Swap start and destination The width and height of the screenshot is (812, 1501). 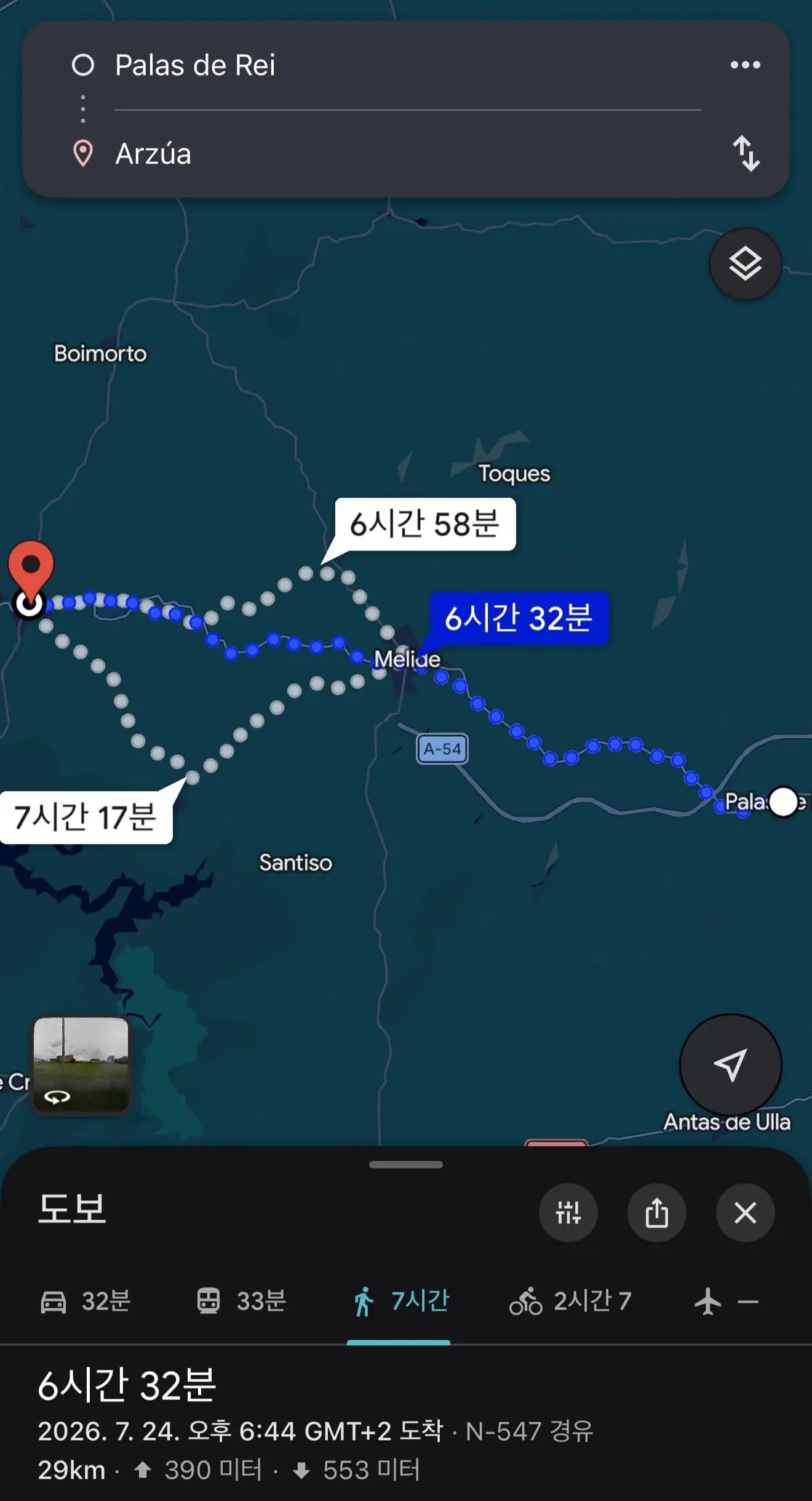[746, 153]
